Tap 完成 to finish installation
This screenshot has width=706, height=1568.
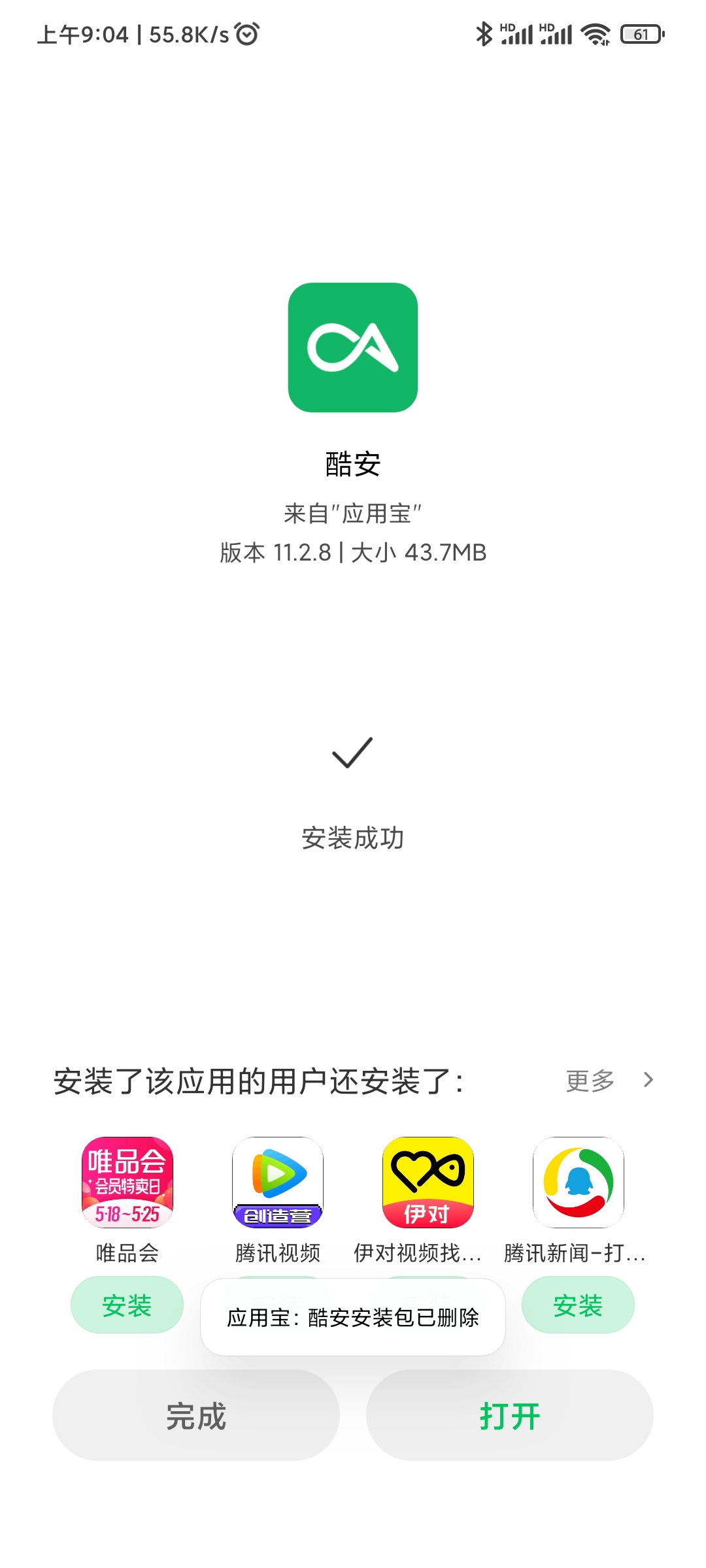[195, 1415]
